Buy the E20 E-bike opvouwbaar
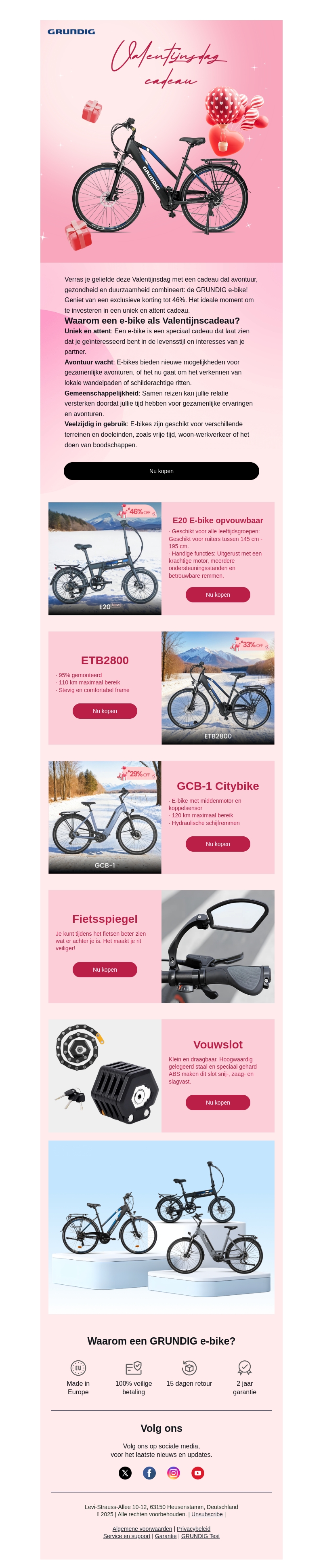 (218, 595)
